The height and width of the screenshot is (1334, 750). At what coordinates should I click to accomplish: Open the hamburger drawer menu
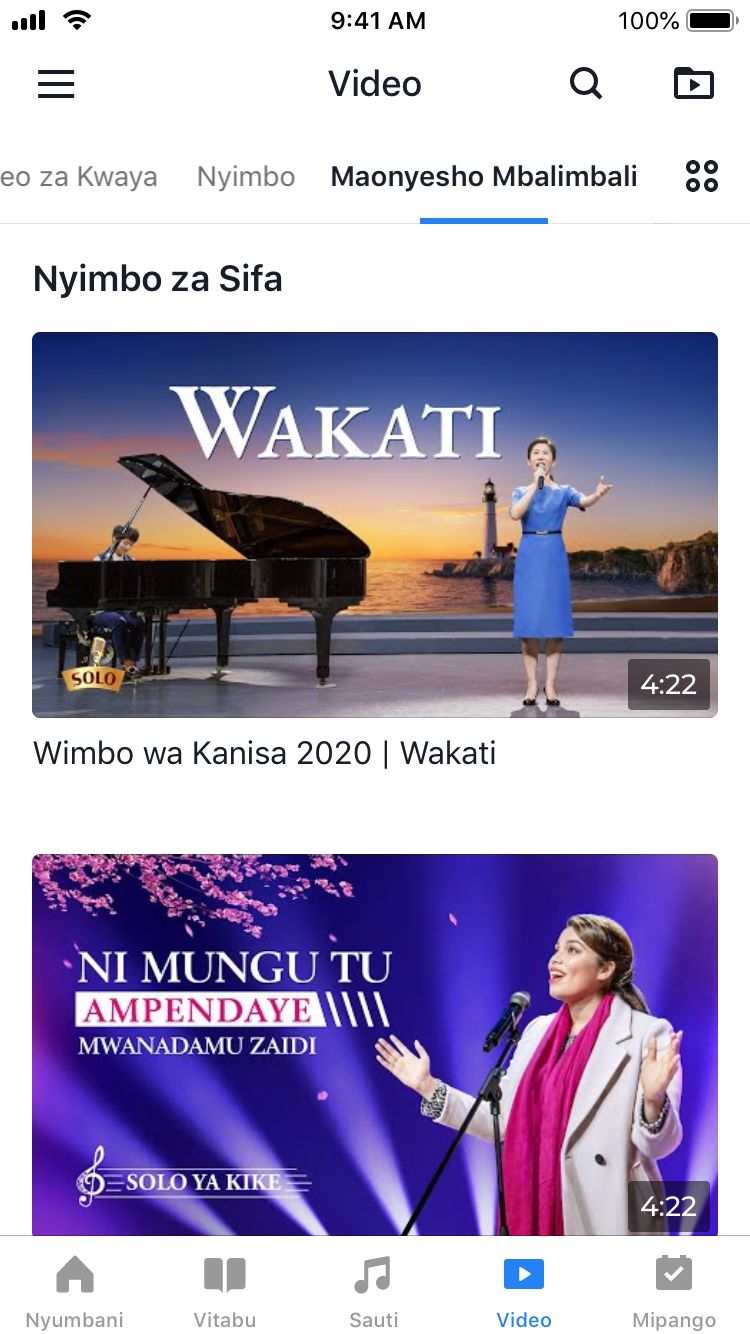(x=56, y=84)
